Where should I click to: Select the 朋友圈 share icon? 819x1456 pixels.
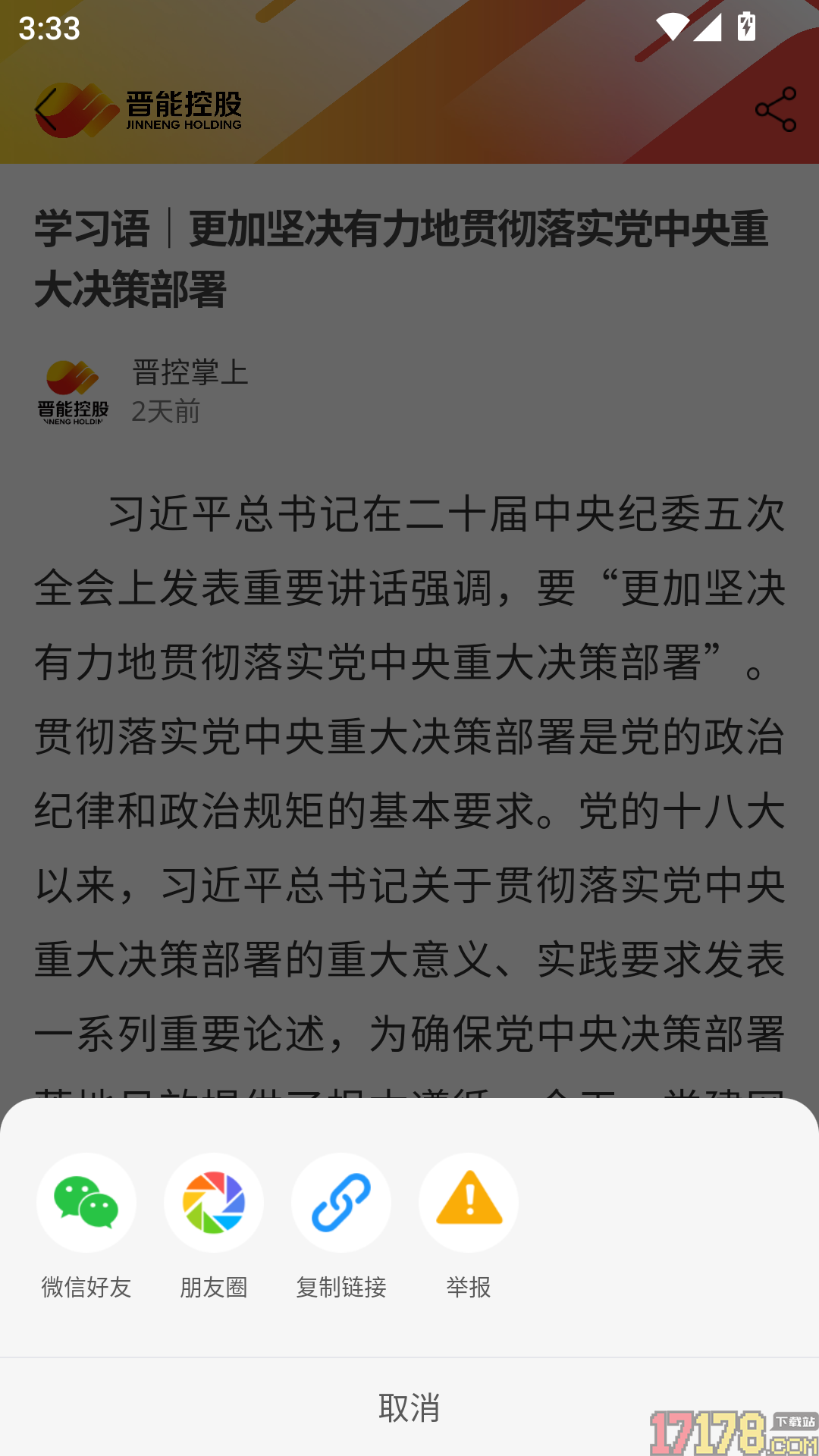coord(213,1203)
